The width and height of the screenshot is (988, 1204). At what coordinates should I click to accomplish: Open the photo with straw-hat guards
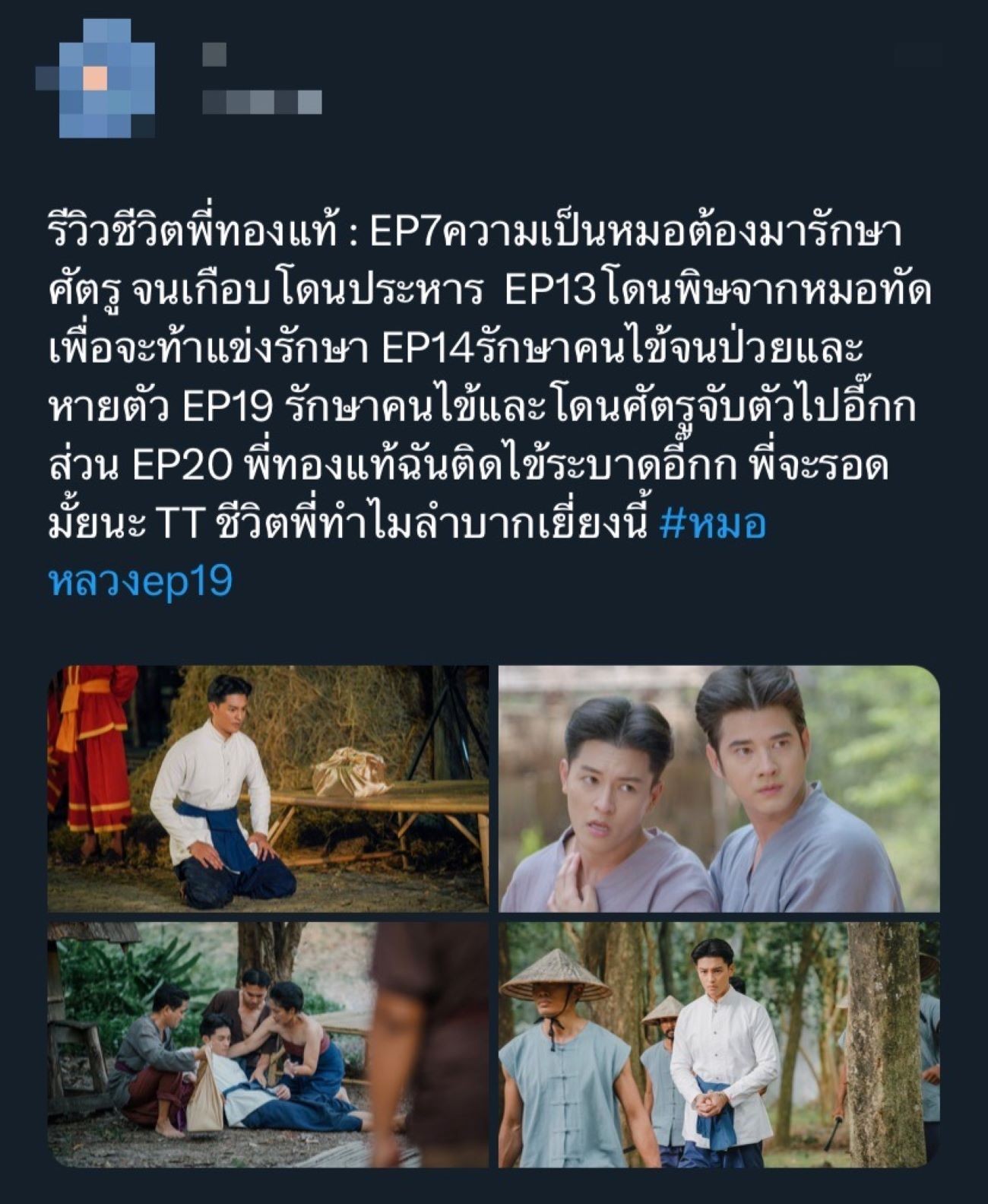point(719,1044)
